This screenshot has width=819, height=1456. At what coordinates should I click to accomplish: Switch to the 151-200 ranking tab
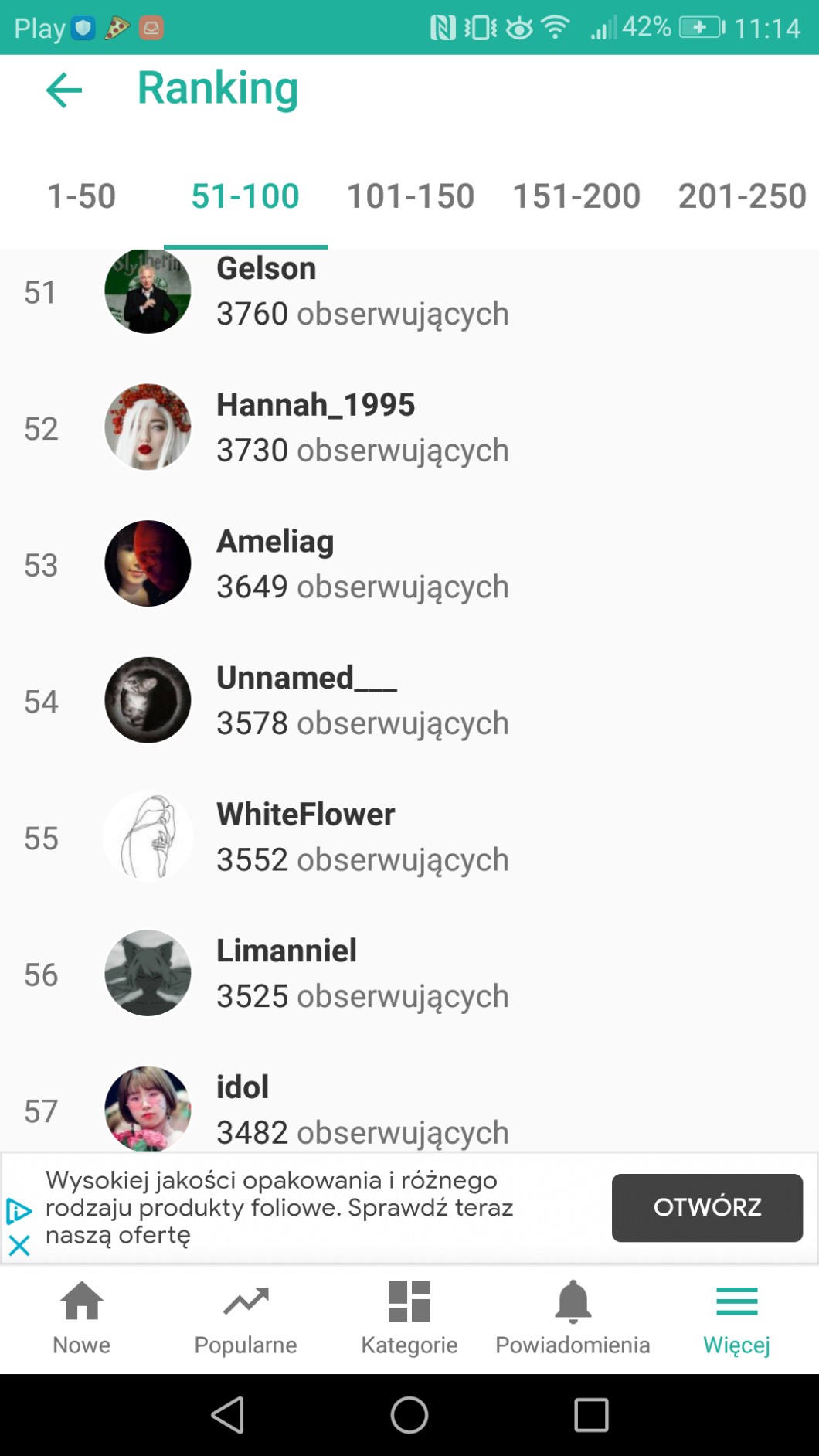pos(576,196)
